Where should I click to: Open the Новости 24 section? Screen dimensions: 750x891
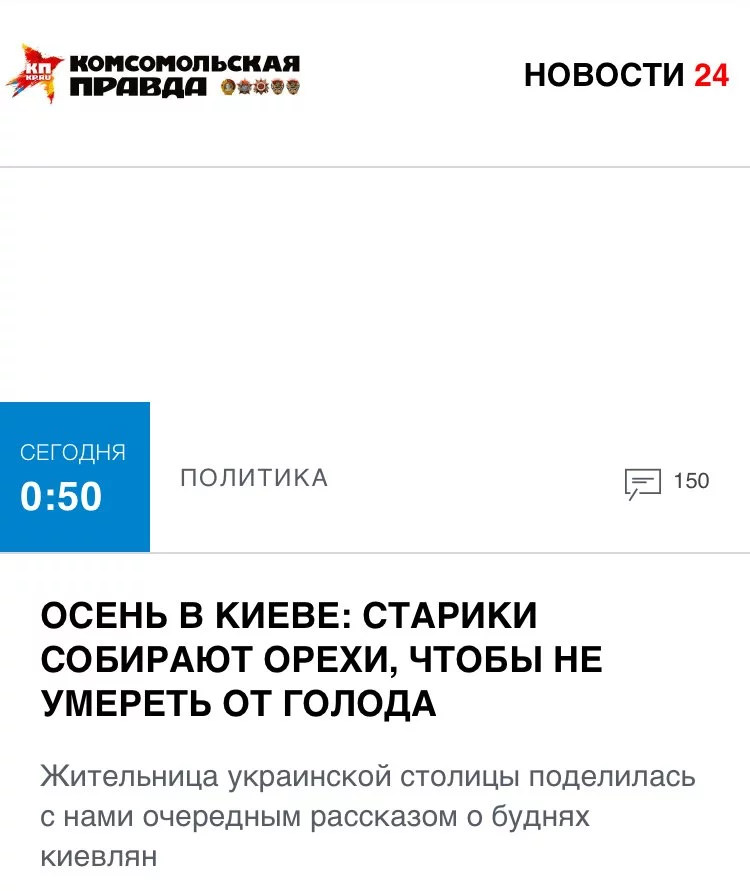click(x=626, y=75)
